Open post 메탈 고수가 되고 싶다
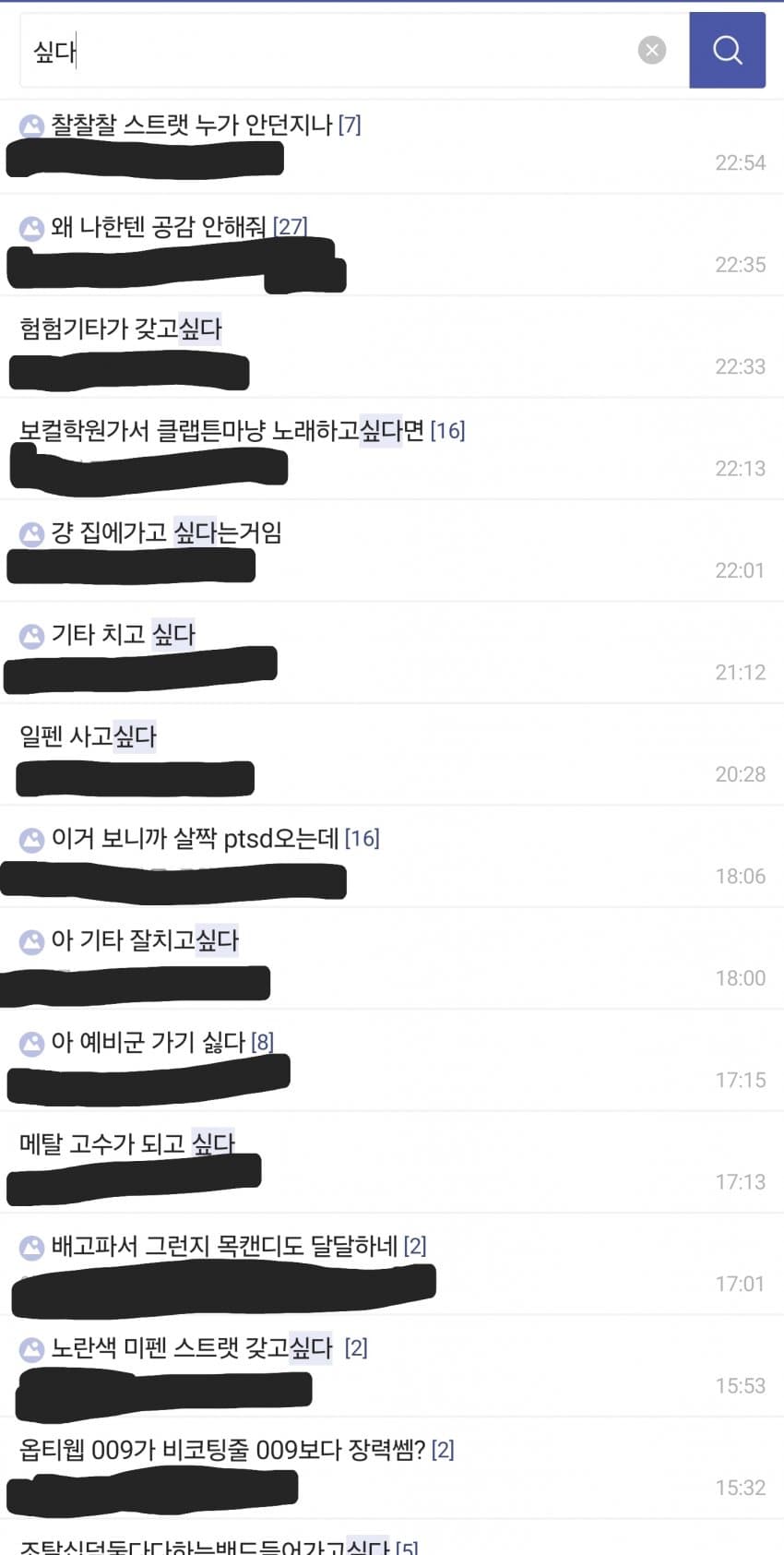The width and height of the screenshot is (784, 1555). (x=127, y=1144)
